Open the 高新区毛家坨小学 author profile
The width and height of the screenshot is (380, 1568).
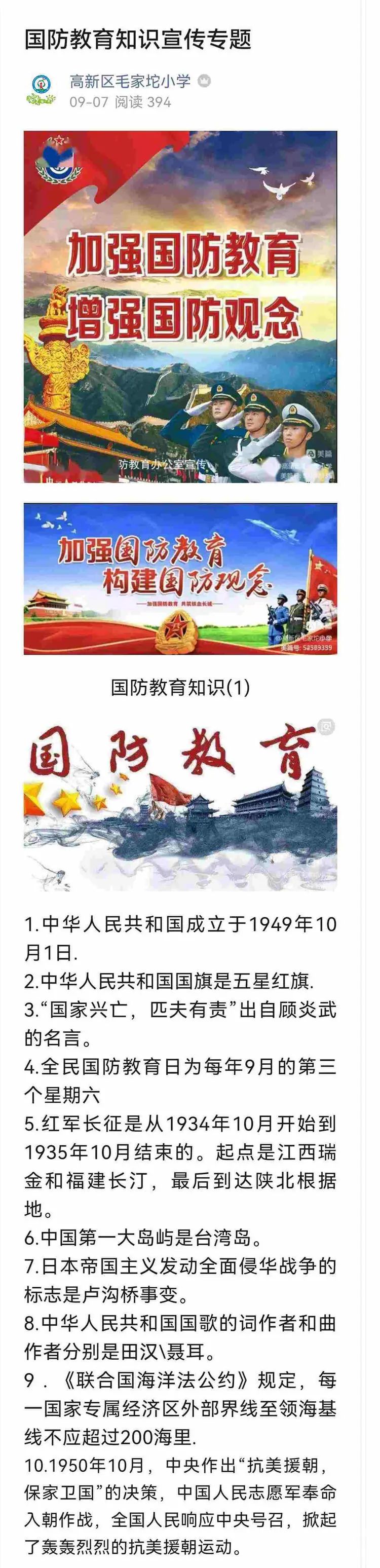(x=130, y=81)
